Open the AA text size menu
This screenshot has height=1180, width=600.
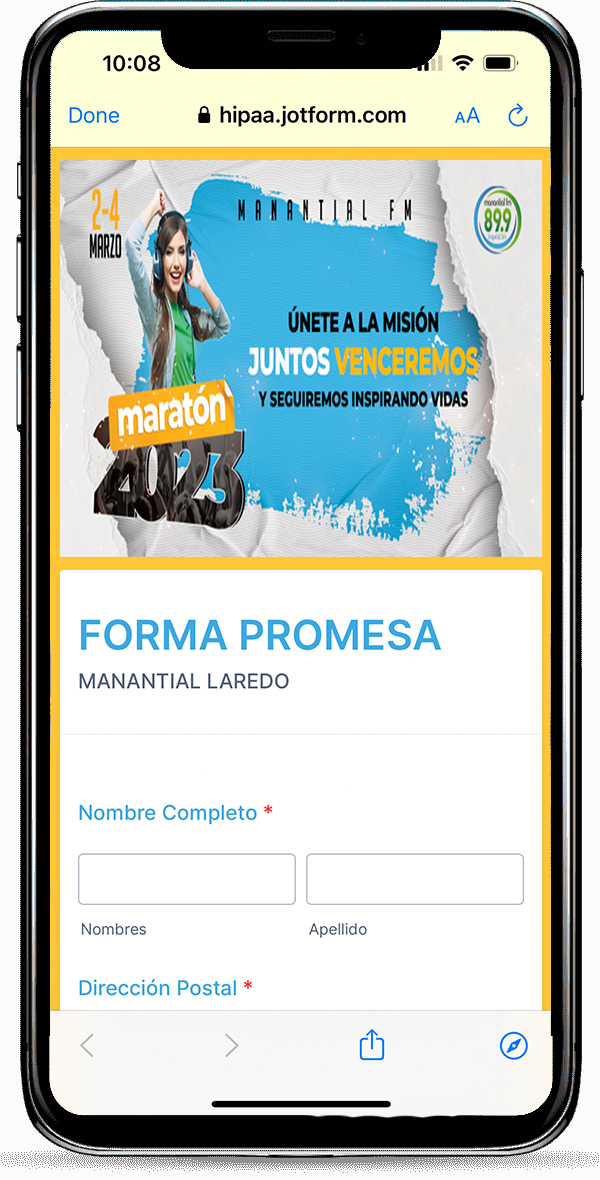click(x=467, y=116)
